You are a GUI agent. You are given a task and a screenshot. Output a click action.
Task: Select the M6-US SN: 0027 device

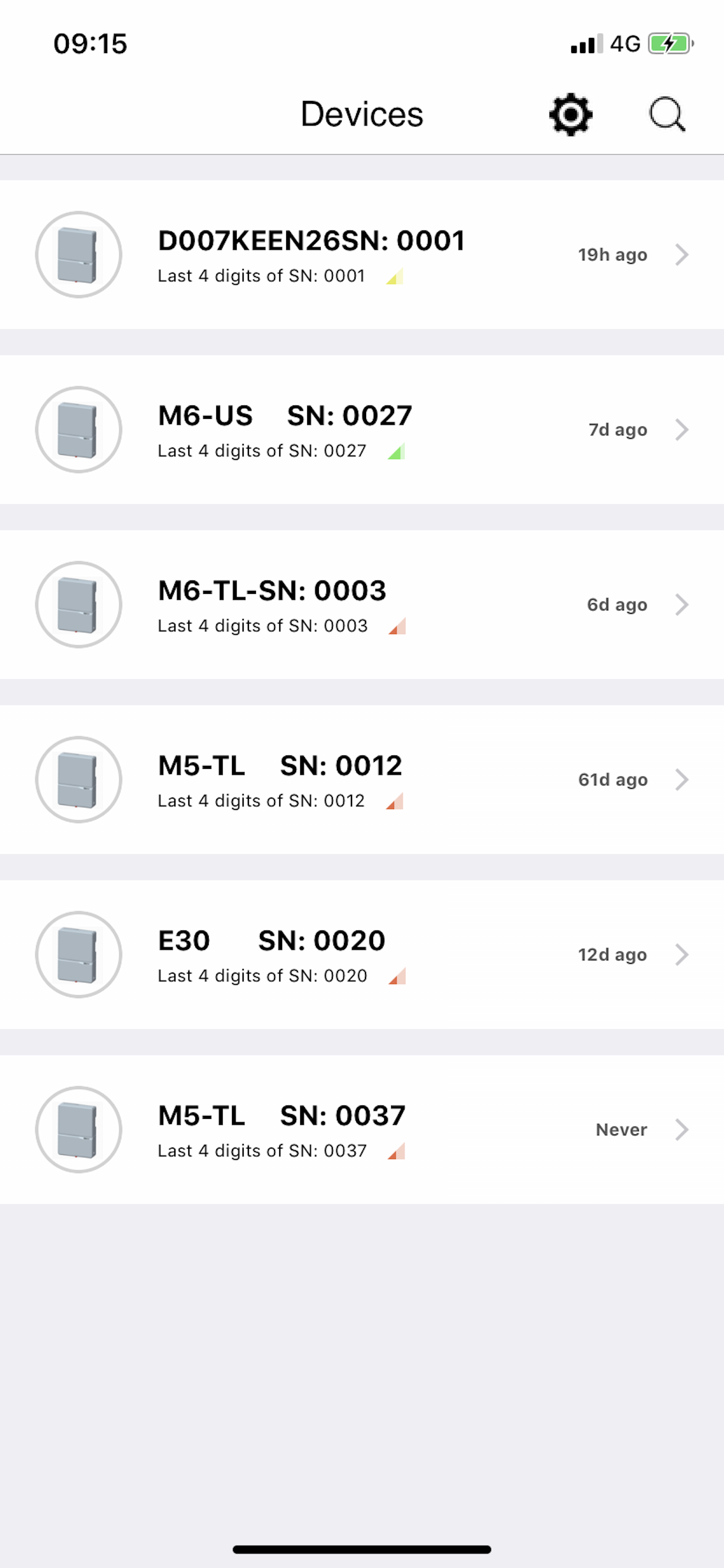(x=362, y=430)
